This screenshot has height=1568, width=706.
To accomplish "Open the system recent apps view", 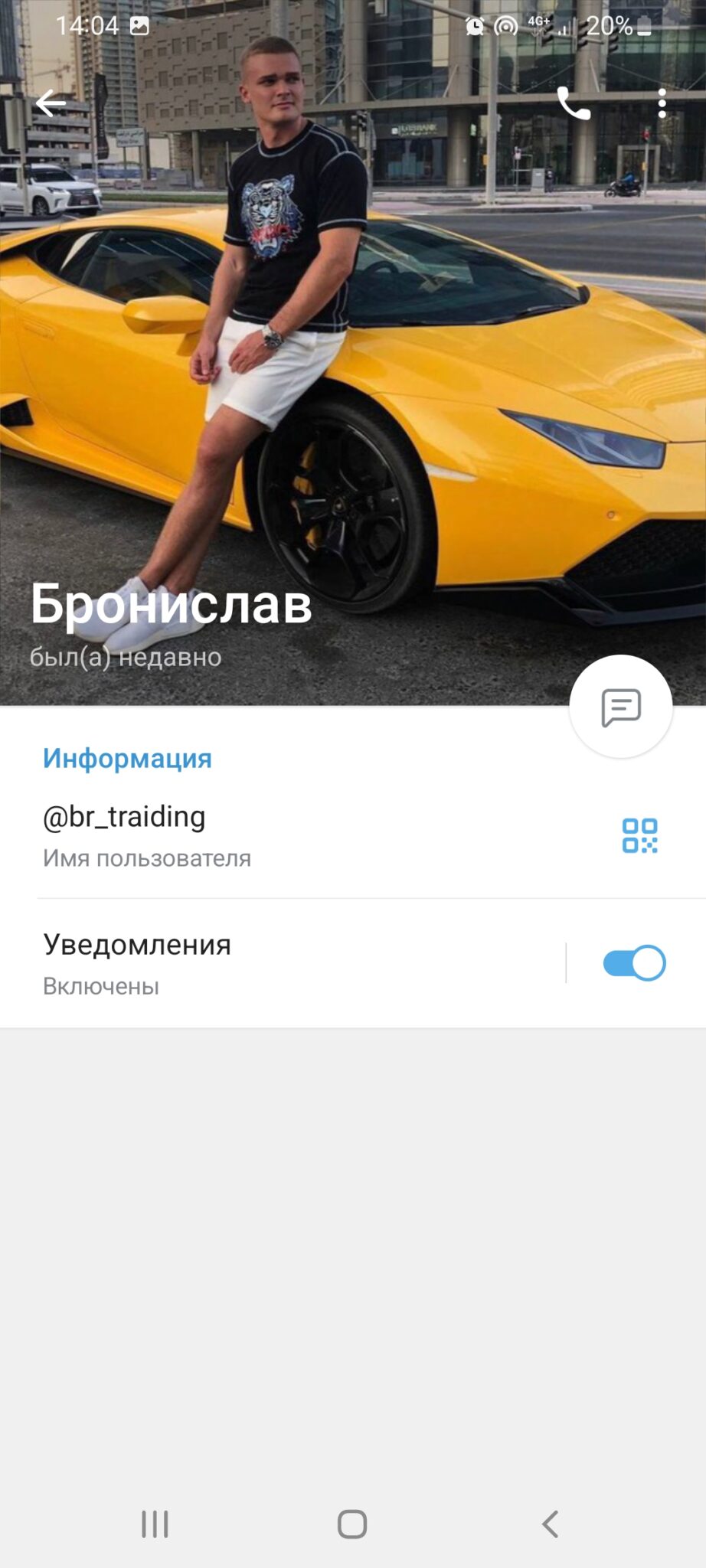I will [x=155, y=1524].
